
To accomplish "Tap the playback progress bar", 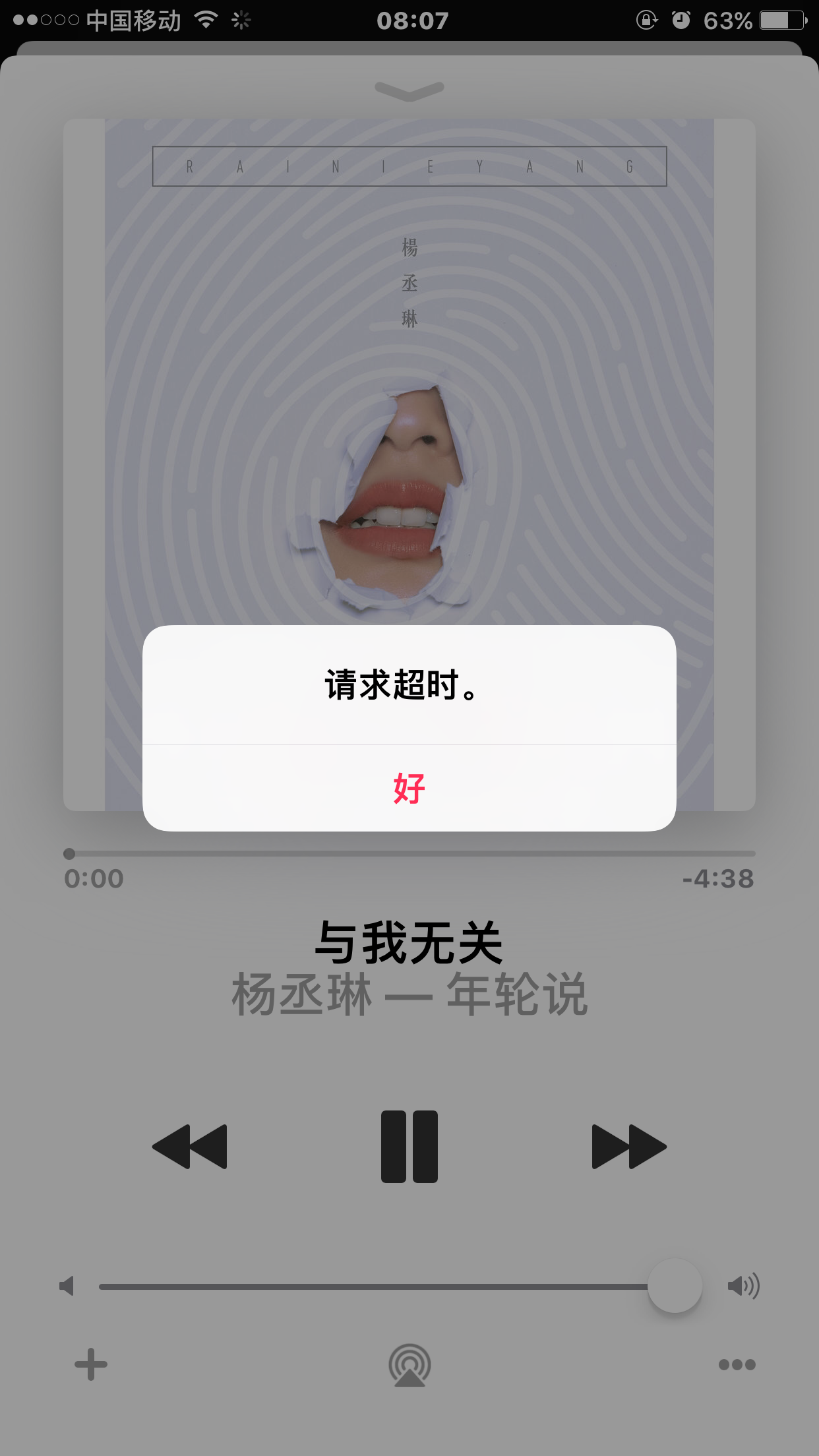I will pos(409,853).
